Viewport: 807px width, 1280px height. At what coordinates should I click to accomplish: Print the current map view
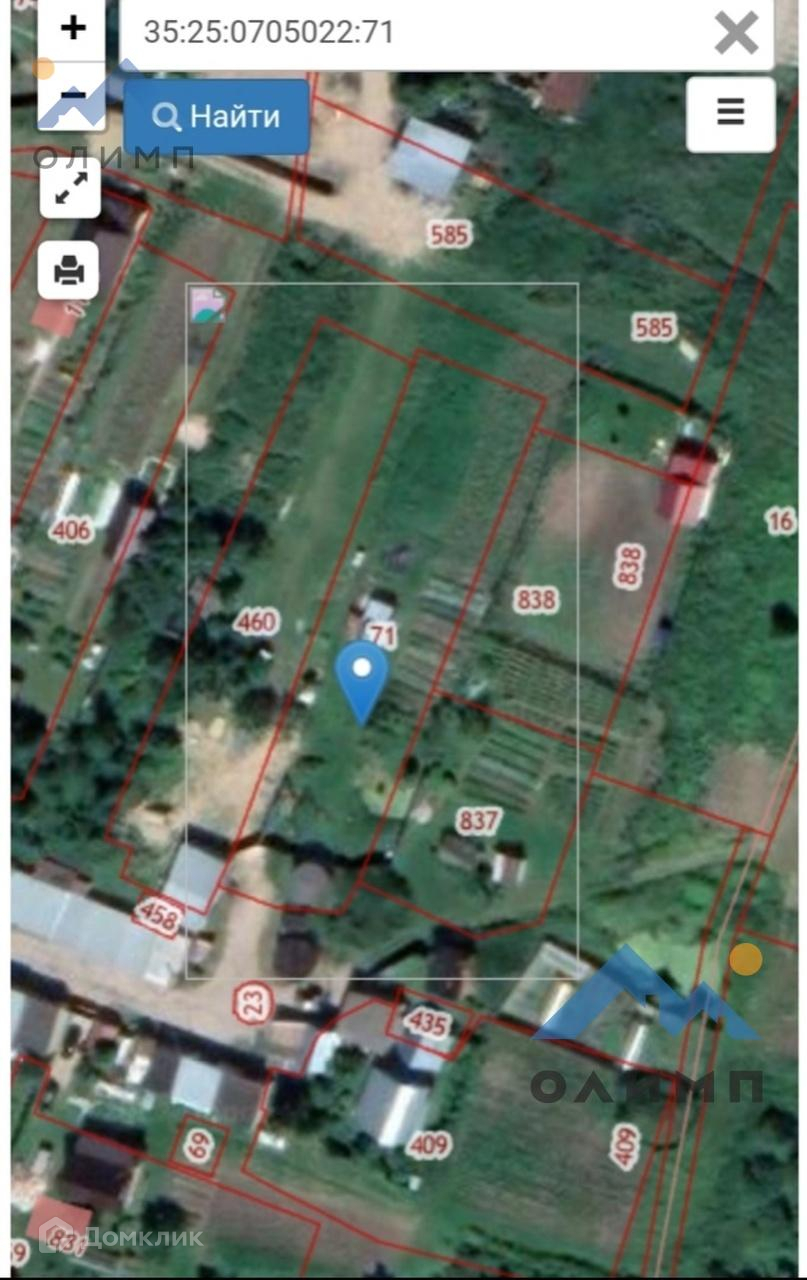click(x=69, y=270)
